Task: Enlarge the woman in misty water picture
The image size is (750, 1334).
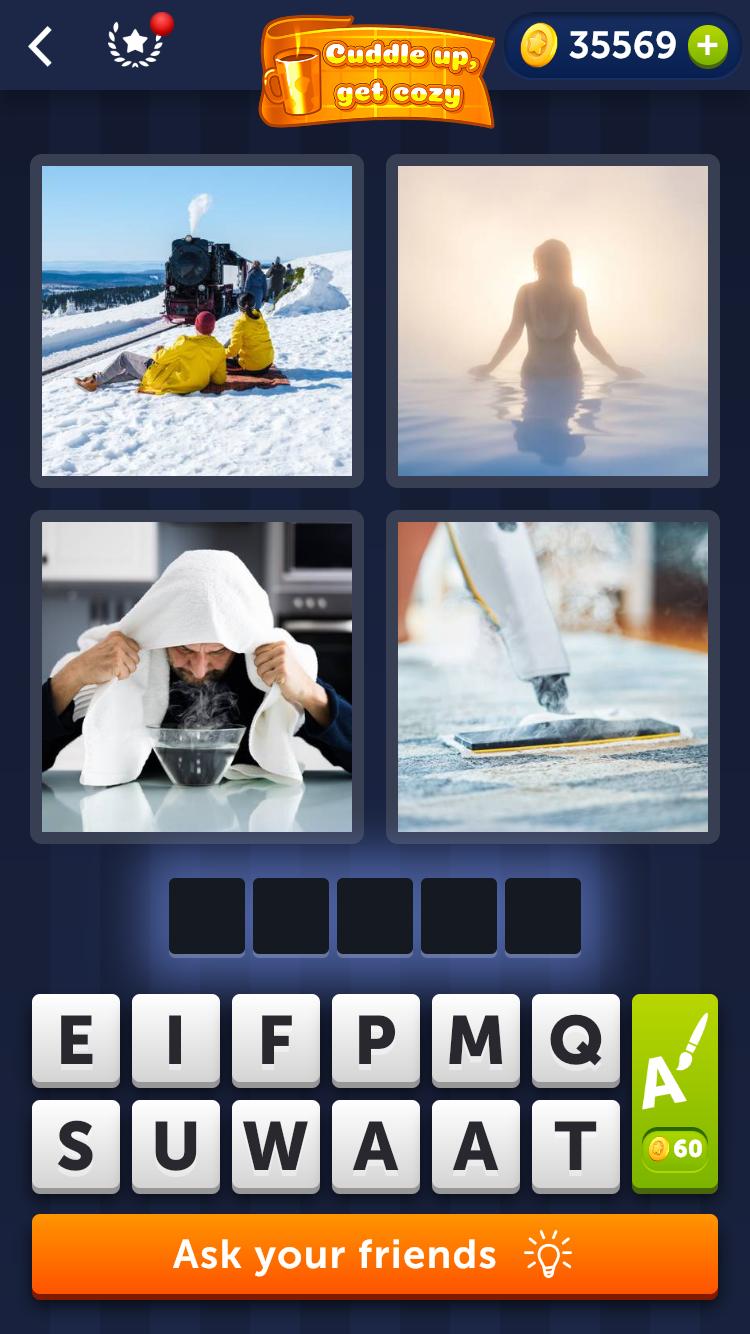Action: point(553,321)
